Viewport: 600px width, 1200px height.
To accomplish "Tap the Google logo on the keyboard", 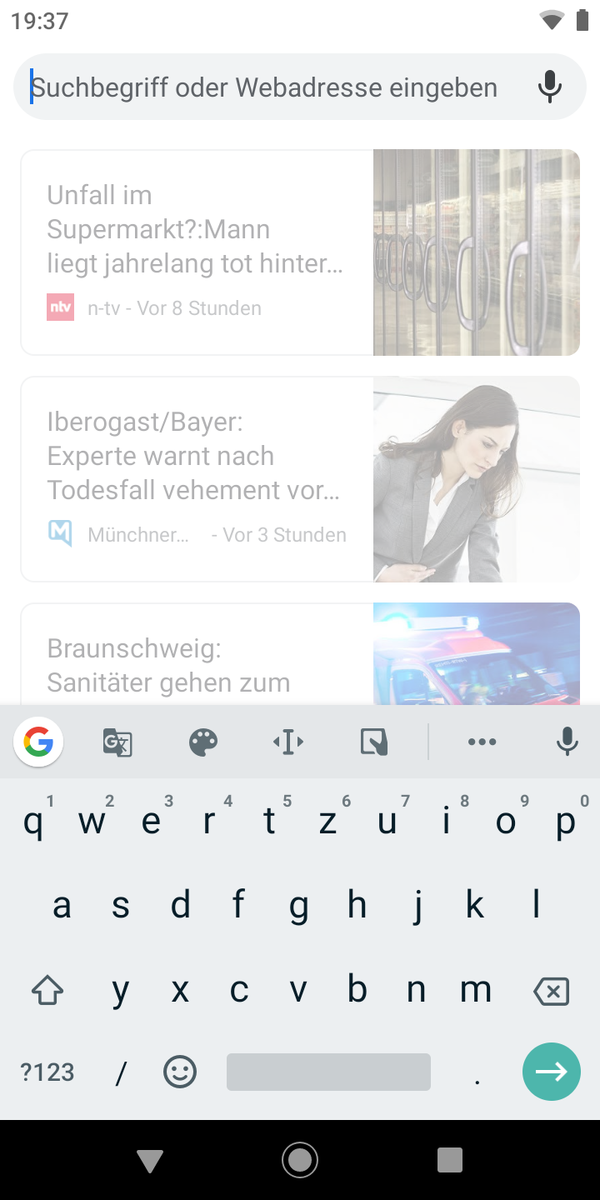I will pyautogui.click(x=38, y=742).
